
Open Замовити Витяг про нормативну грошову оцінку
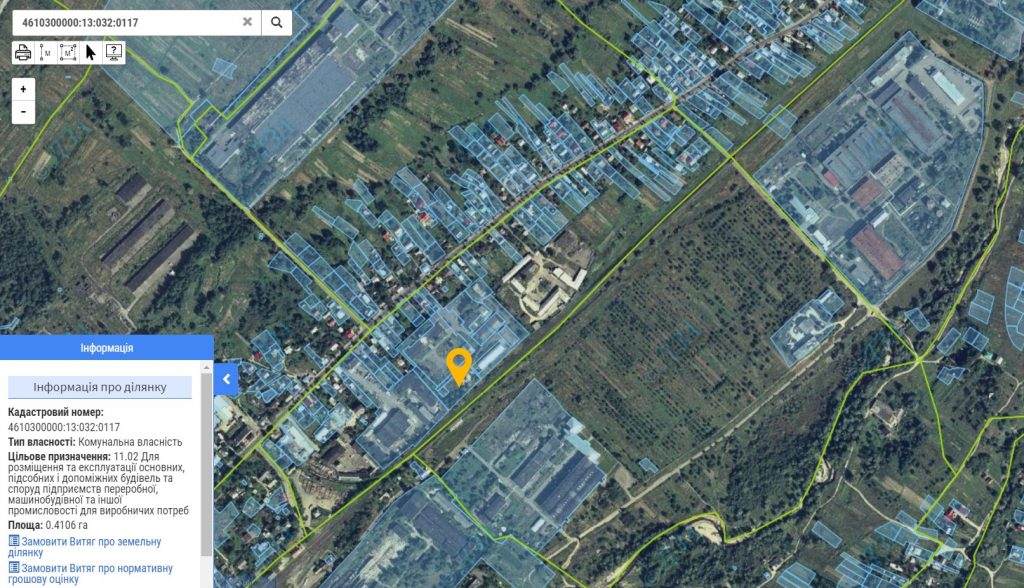coord(91,574)
